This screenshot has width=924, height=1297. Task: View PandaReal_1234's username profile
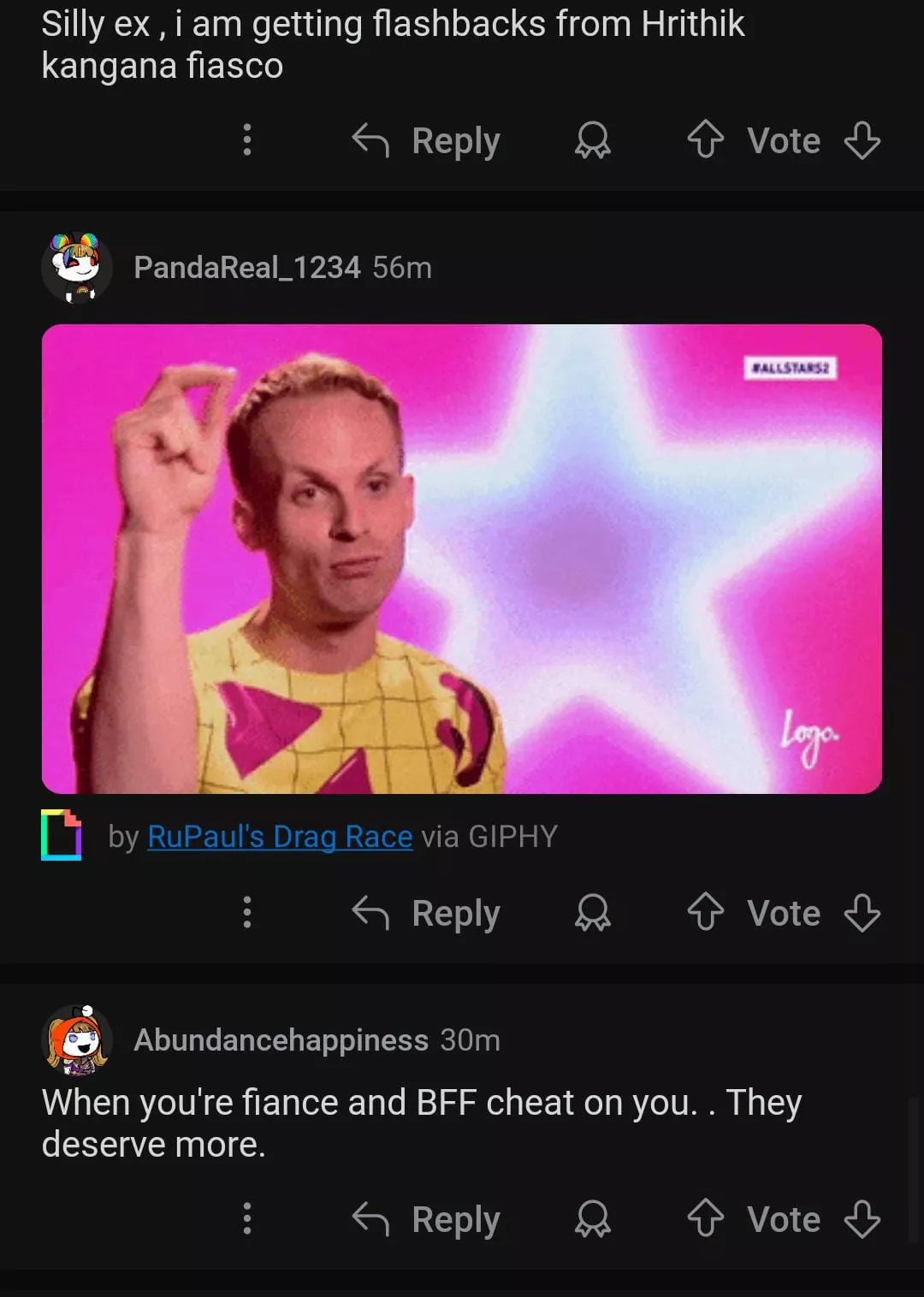coord(246,268)
